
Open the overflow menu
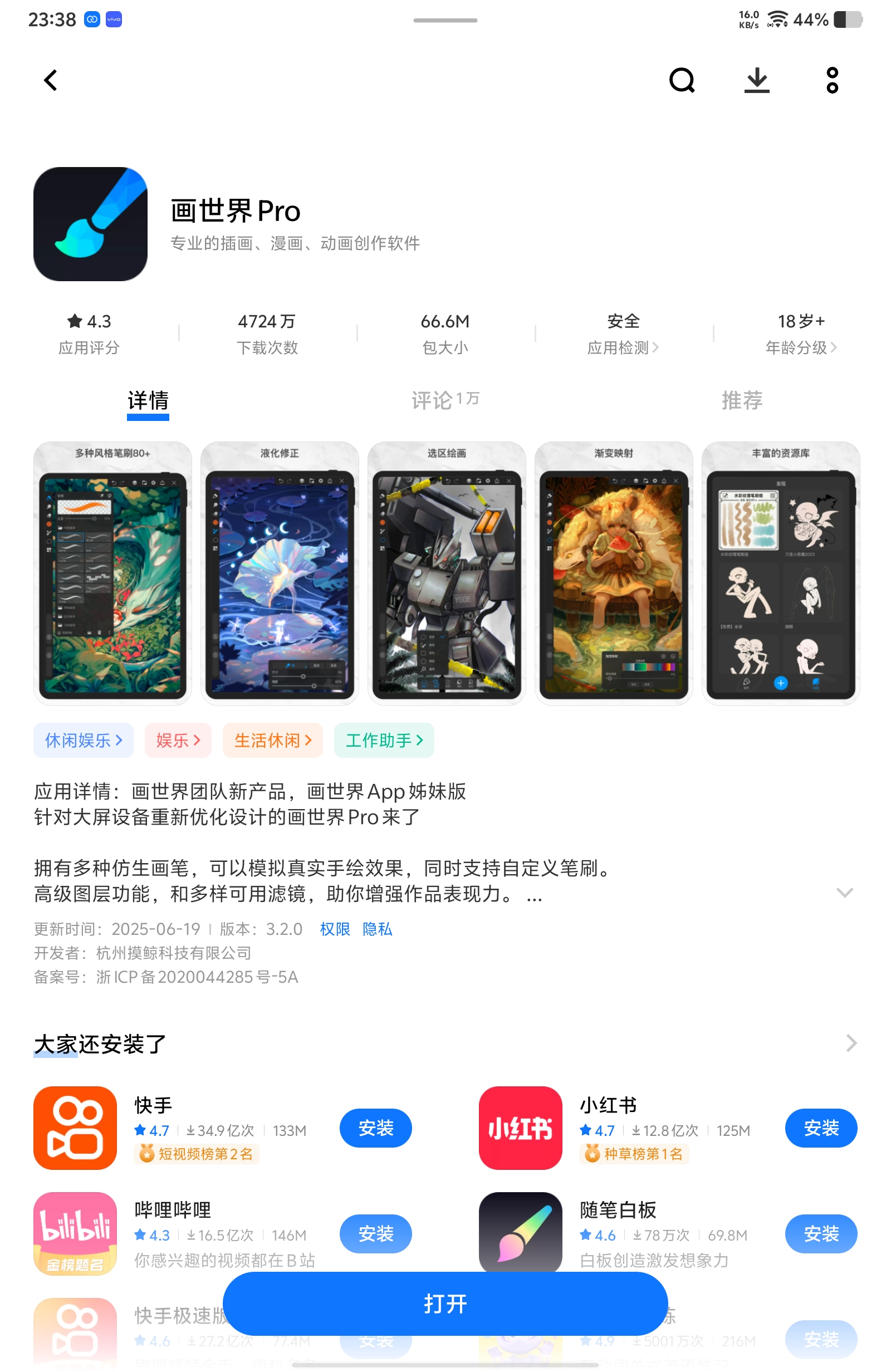[831, 80]
